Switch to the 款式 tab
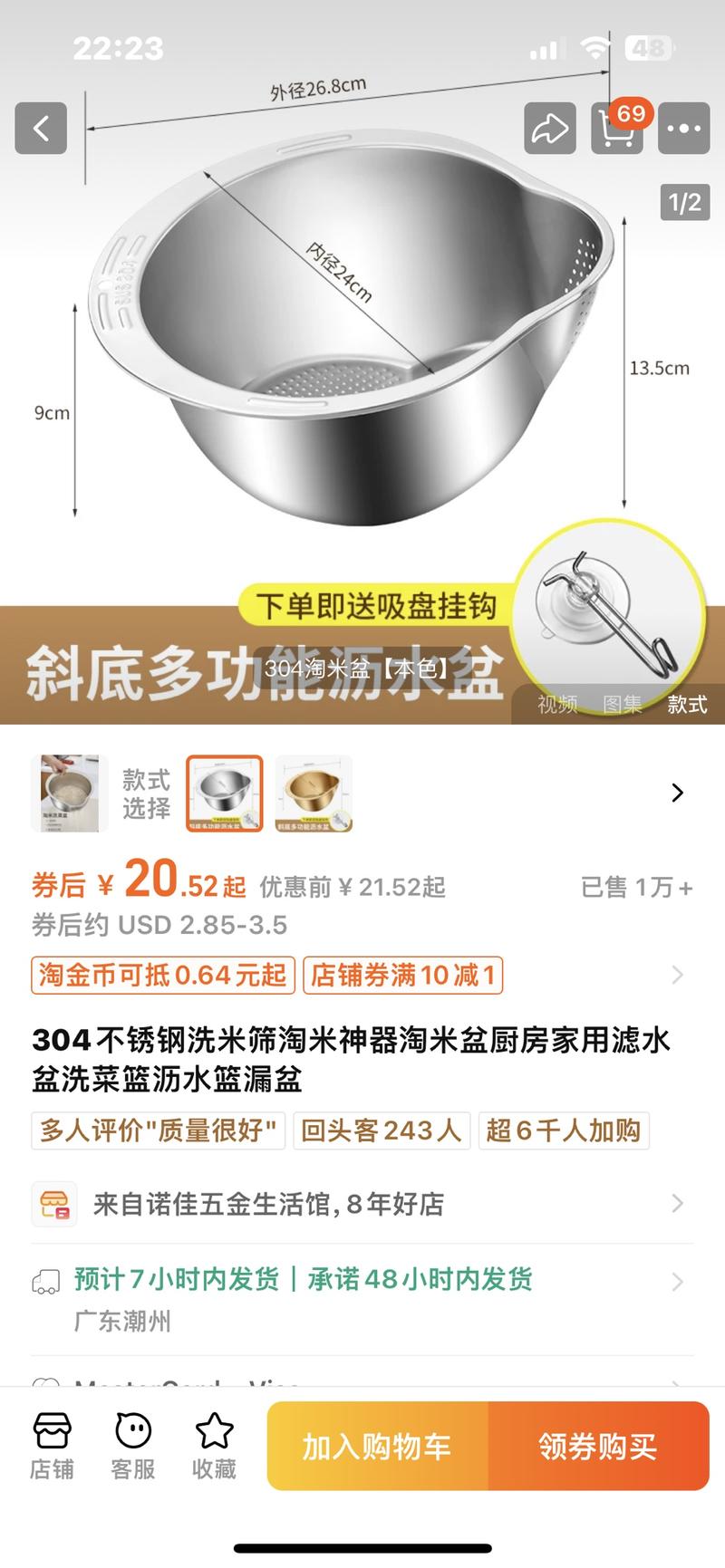The height and width of the screenshot is (1568, 725). pos(687,704)
